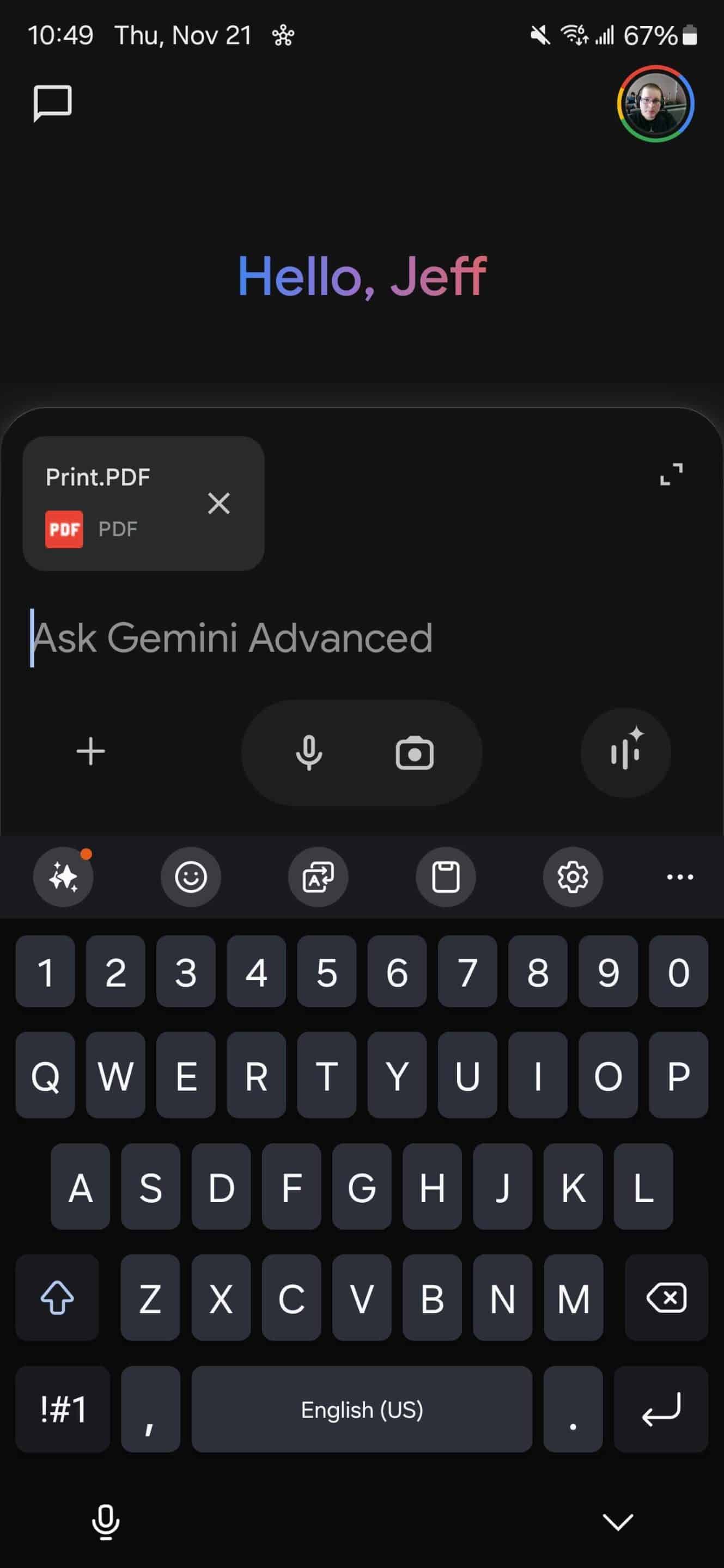Expand the prompt box to fullscreen
Screen dimensions: 724x1568
(x=671, y=474)
